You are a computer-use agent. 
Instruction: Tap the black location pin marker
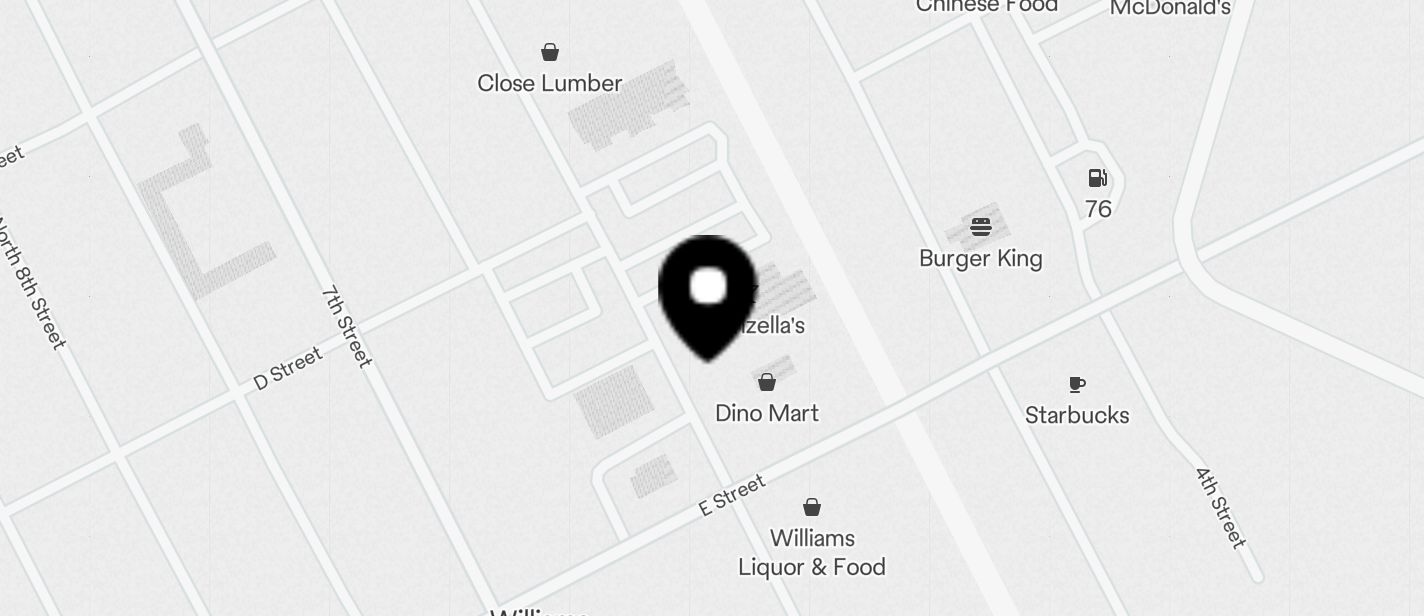pyautogui.click(x=708, y=290)
